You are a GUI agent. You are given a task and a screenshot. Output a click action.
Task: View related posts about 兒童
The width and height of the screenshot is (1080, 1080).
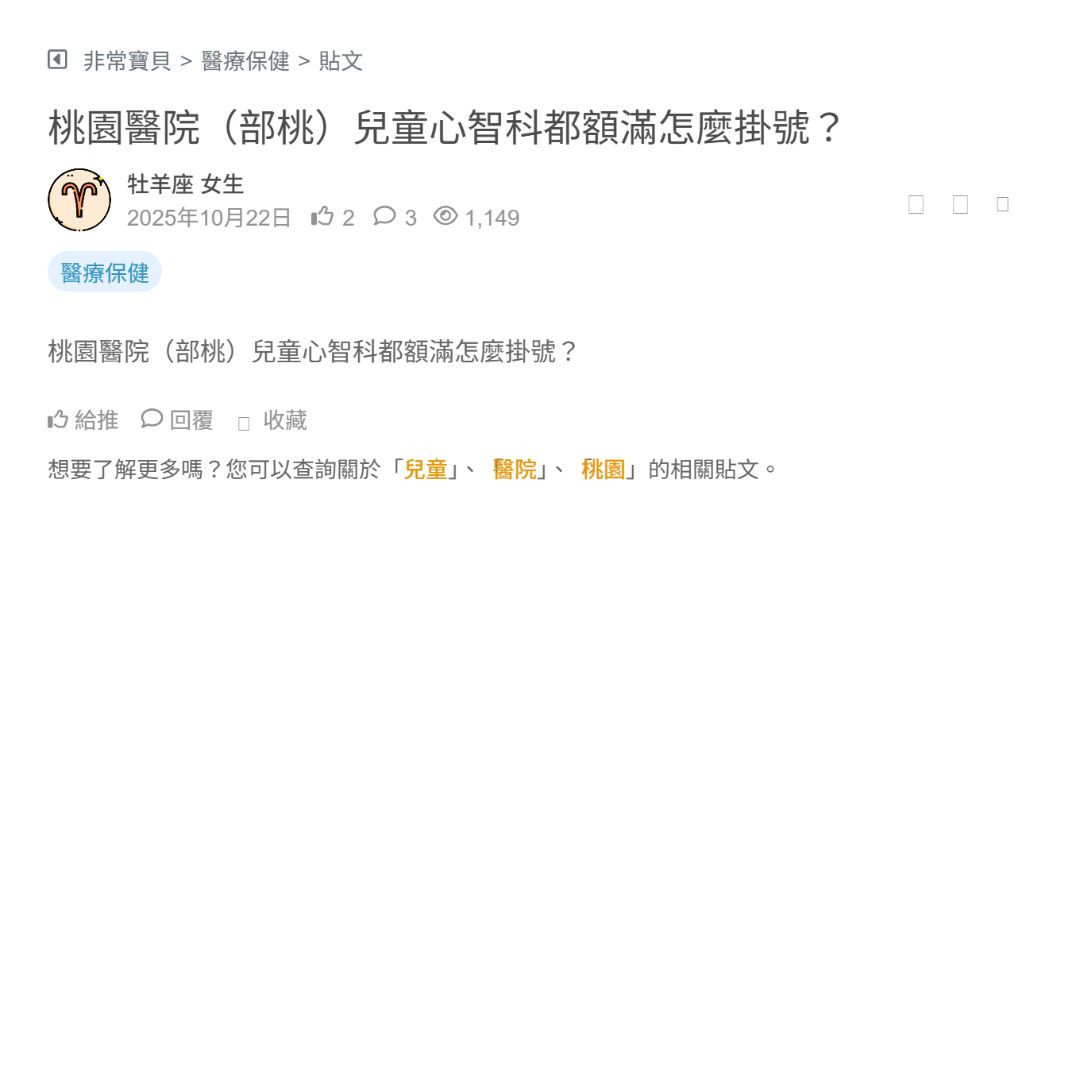pyautogui.click(x=425, y=469)
